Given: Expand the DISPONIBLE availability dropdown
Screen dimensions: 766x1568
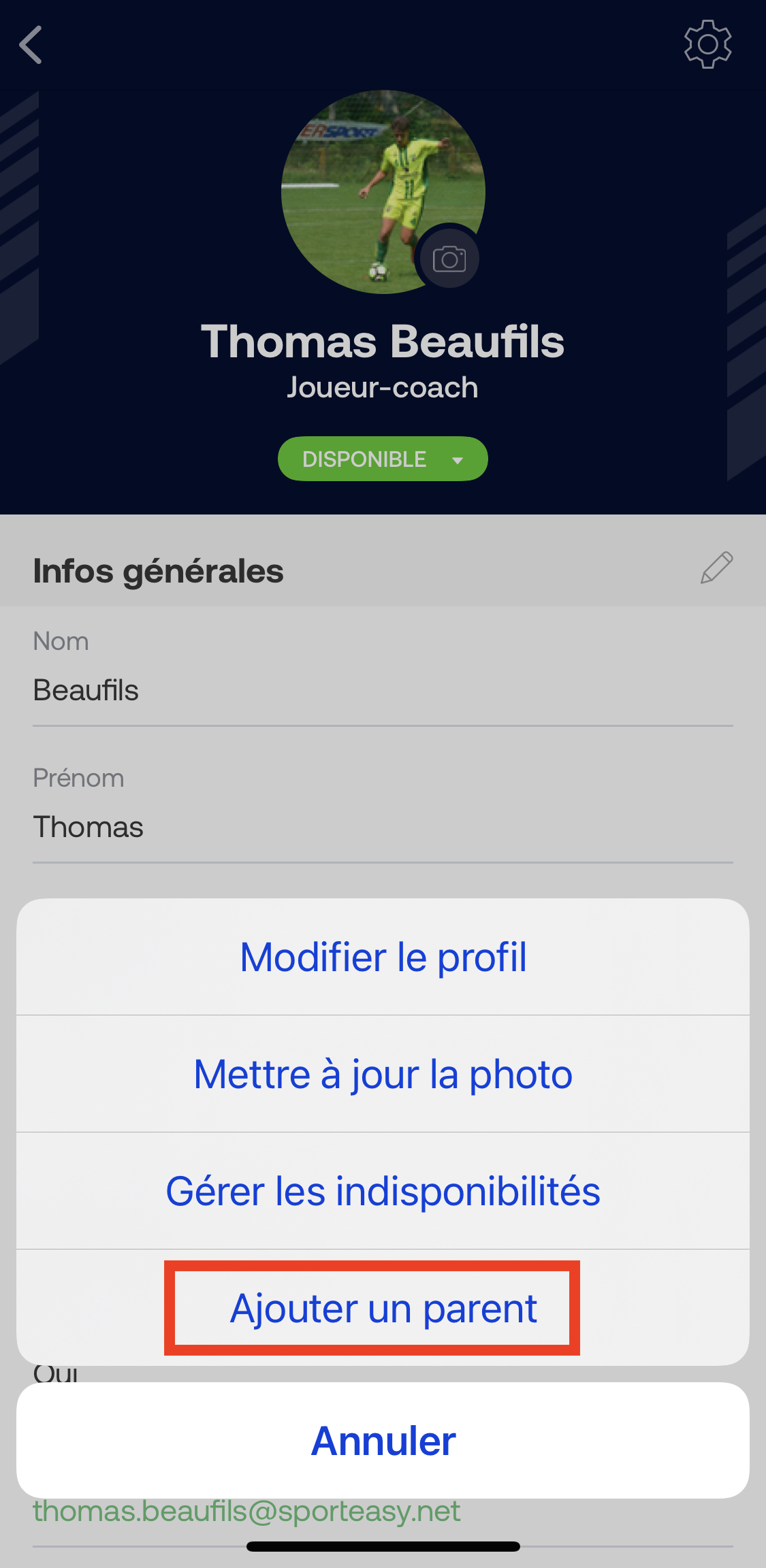Looking at the screenshot, I should point(383,459).
